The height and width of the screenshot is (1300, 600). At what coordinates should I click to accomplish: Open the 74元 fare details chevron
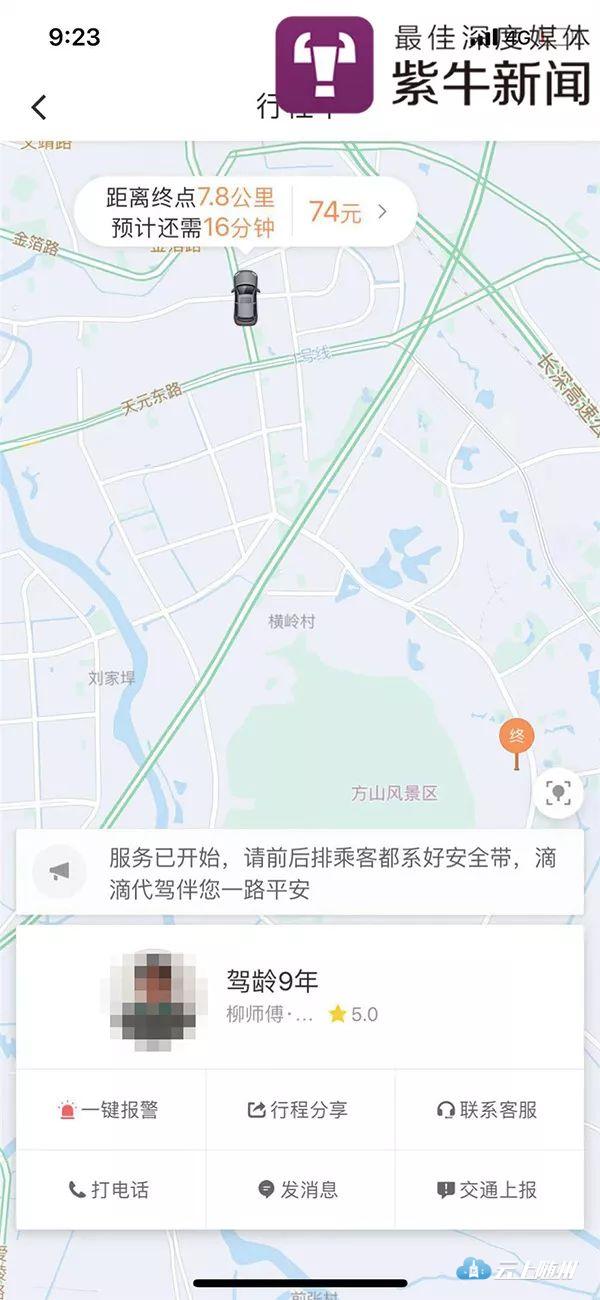click(x=381, y=212)
